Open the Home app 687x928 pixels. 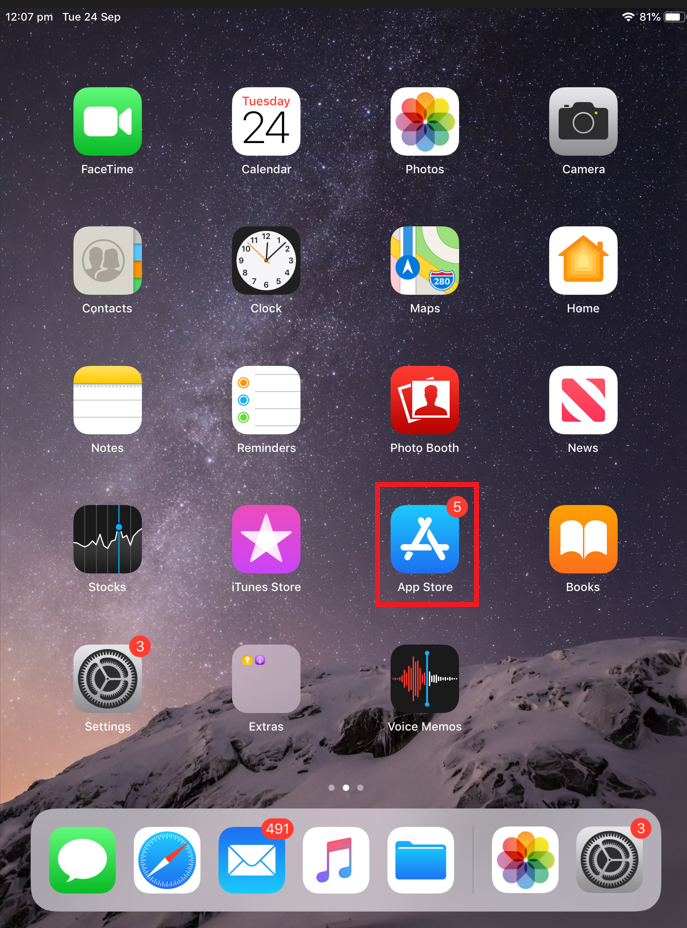tap(583, 261)
